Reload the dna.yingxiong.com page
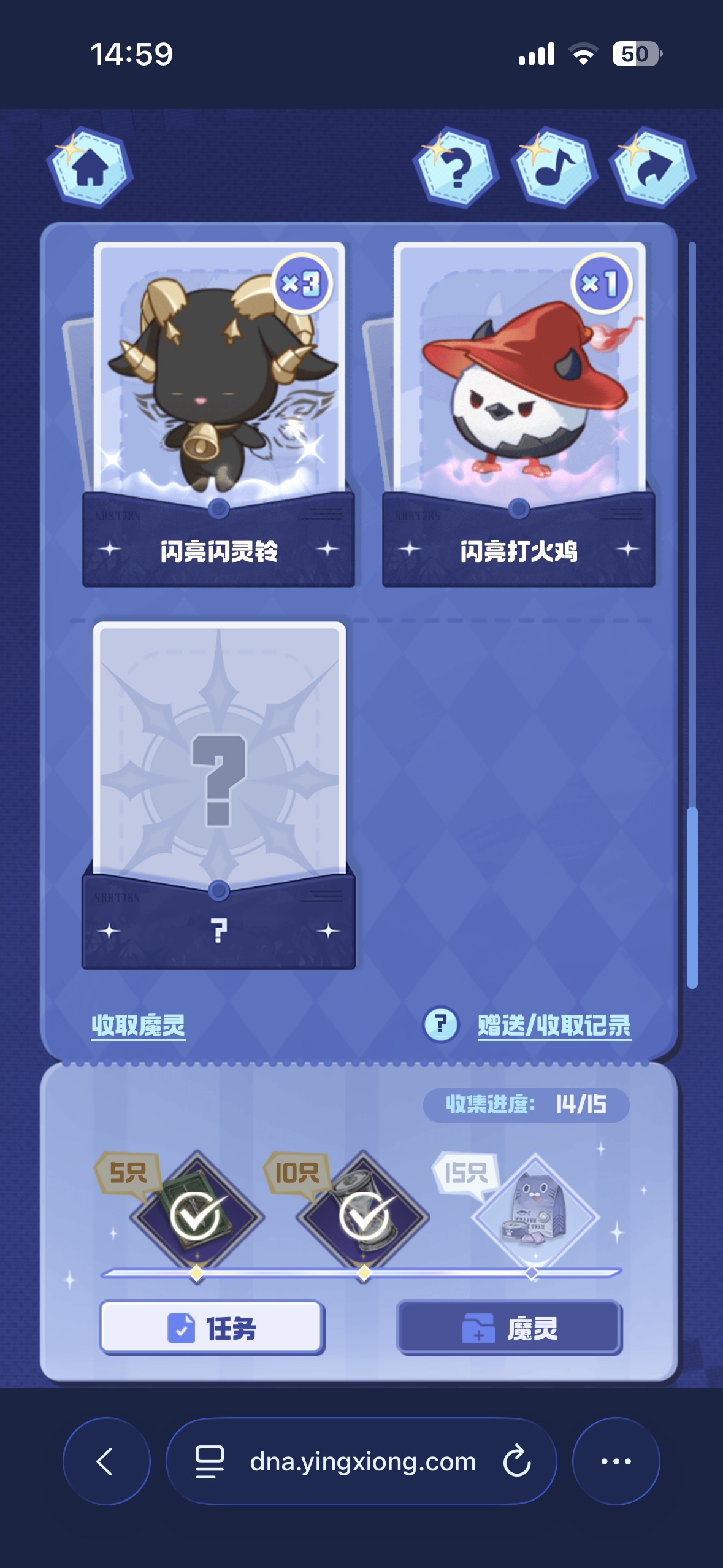Viewport: 723px width, 1568px height. (x=516, y=1461)
